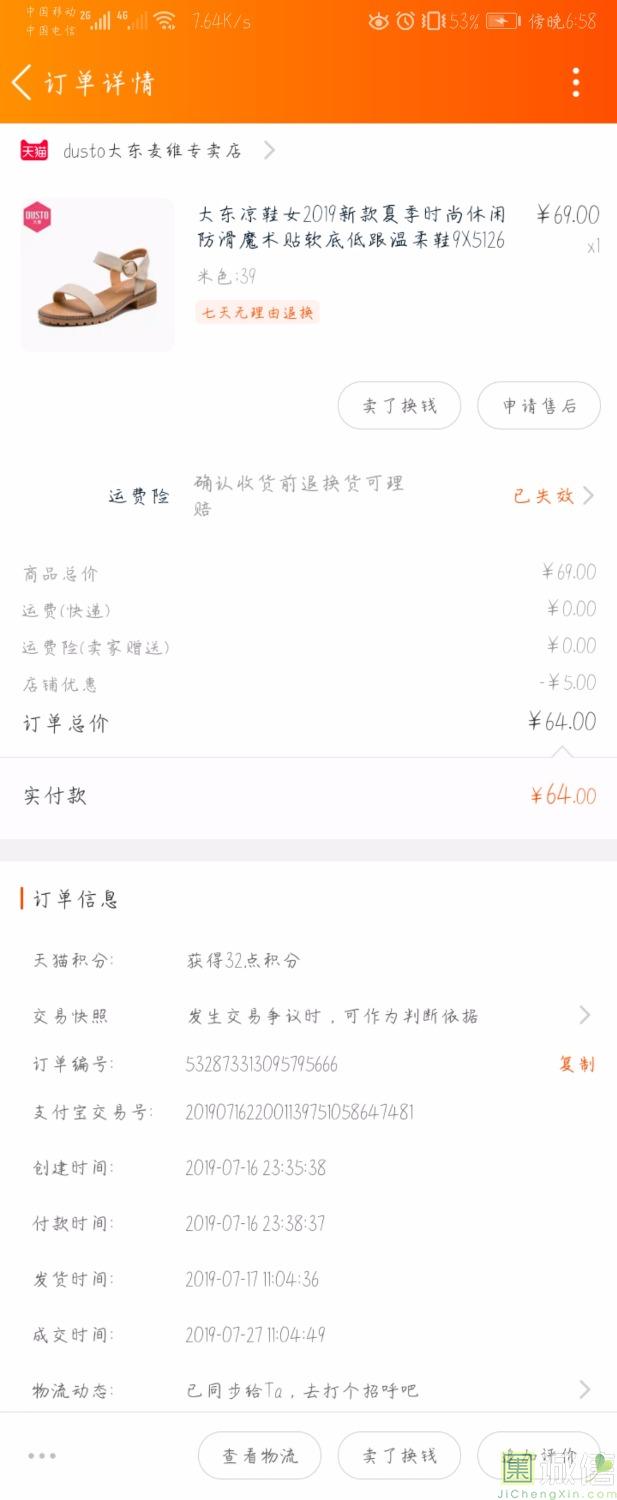Apply for after-sales with 申请售后
The width and height of the screenshot is (617, 1500).
coord(538,406)
